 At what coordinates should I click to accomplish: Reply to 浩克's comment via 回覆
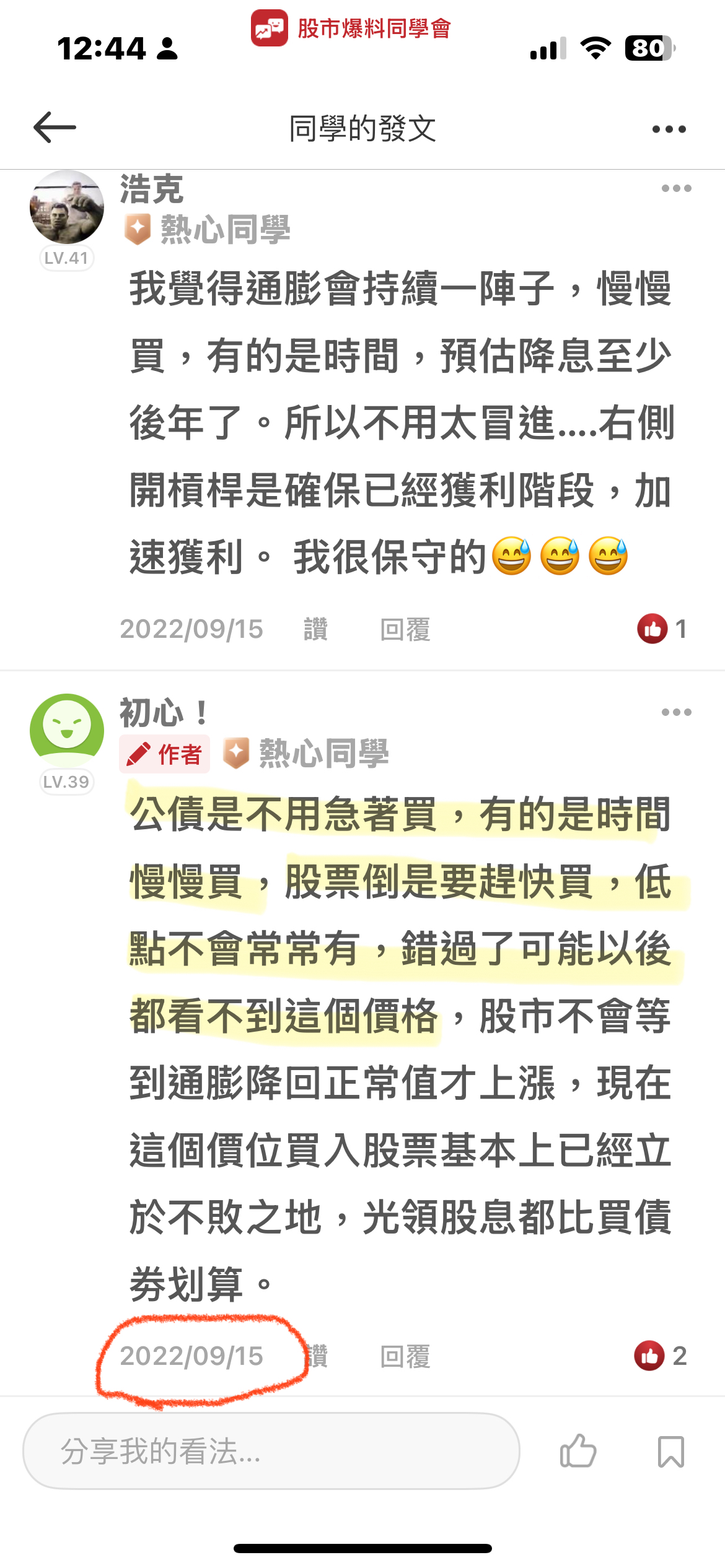click(405, 629)
